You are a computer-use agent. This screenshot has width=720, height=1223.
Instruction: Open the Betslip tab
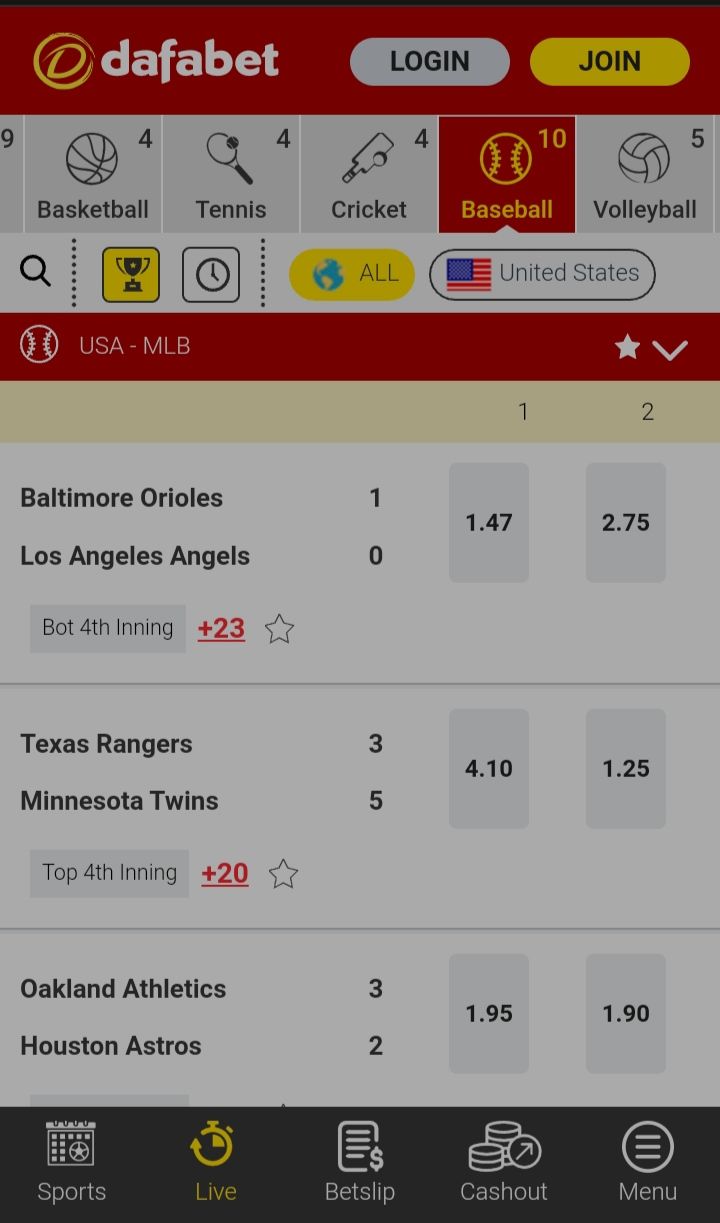click(x=360, y=1163)
